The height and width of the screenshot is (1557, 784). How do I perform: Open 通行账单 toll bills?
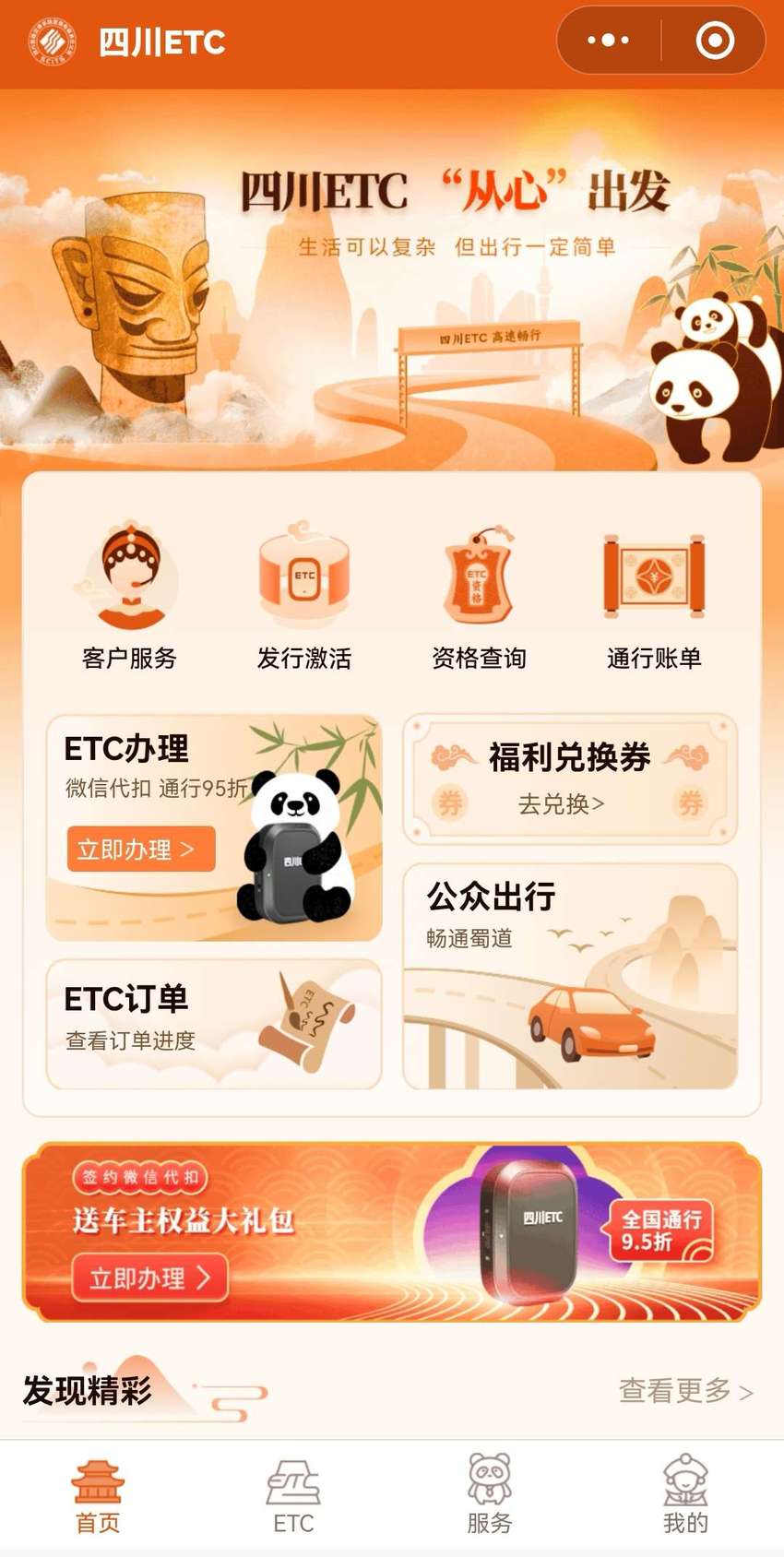[654, 595]
